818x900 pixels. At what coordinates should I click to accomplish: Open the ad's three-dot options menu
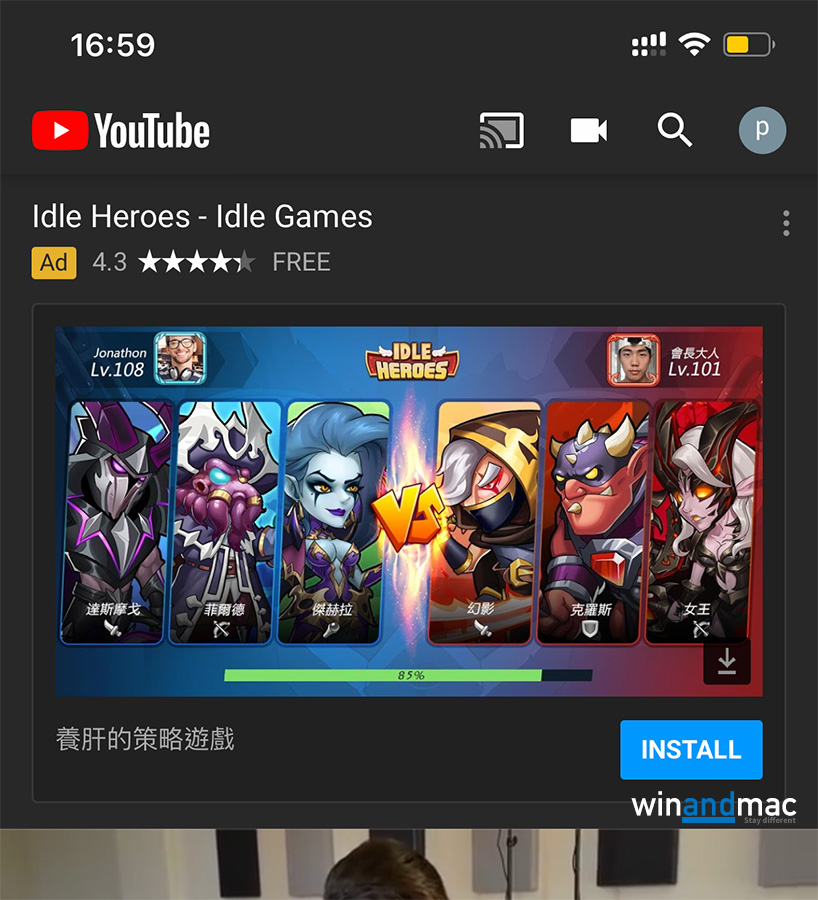(x=786, y=223)
